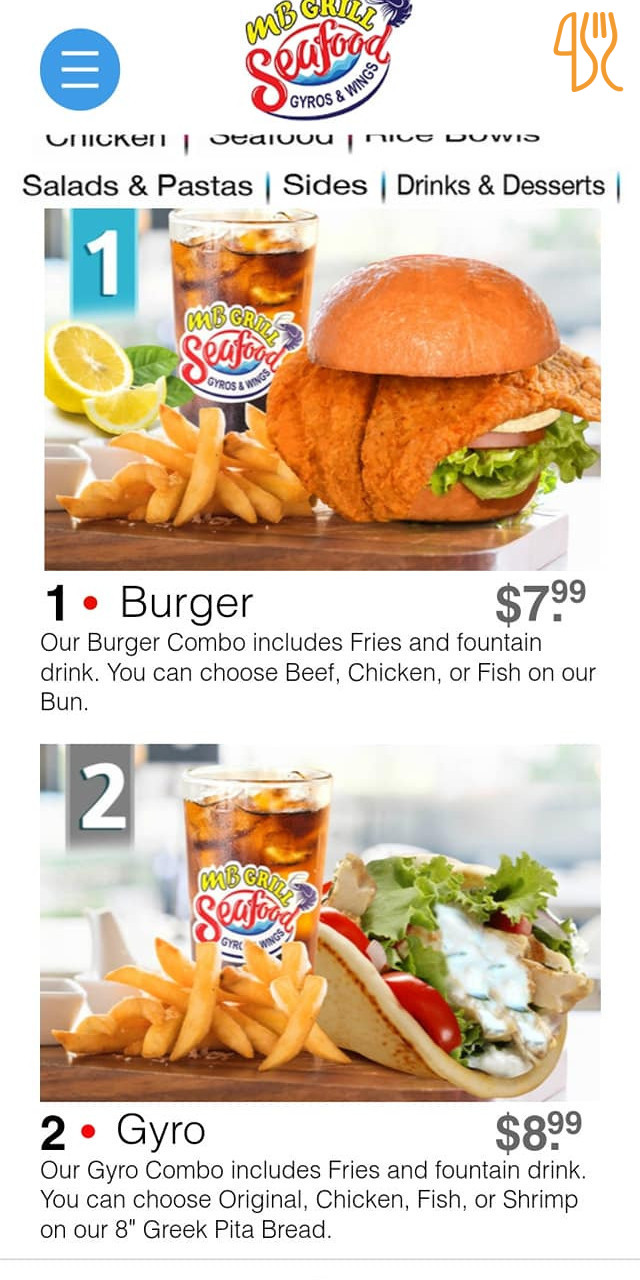Jump to Drinks & Desserts section

coord(500,186)
